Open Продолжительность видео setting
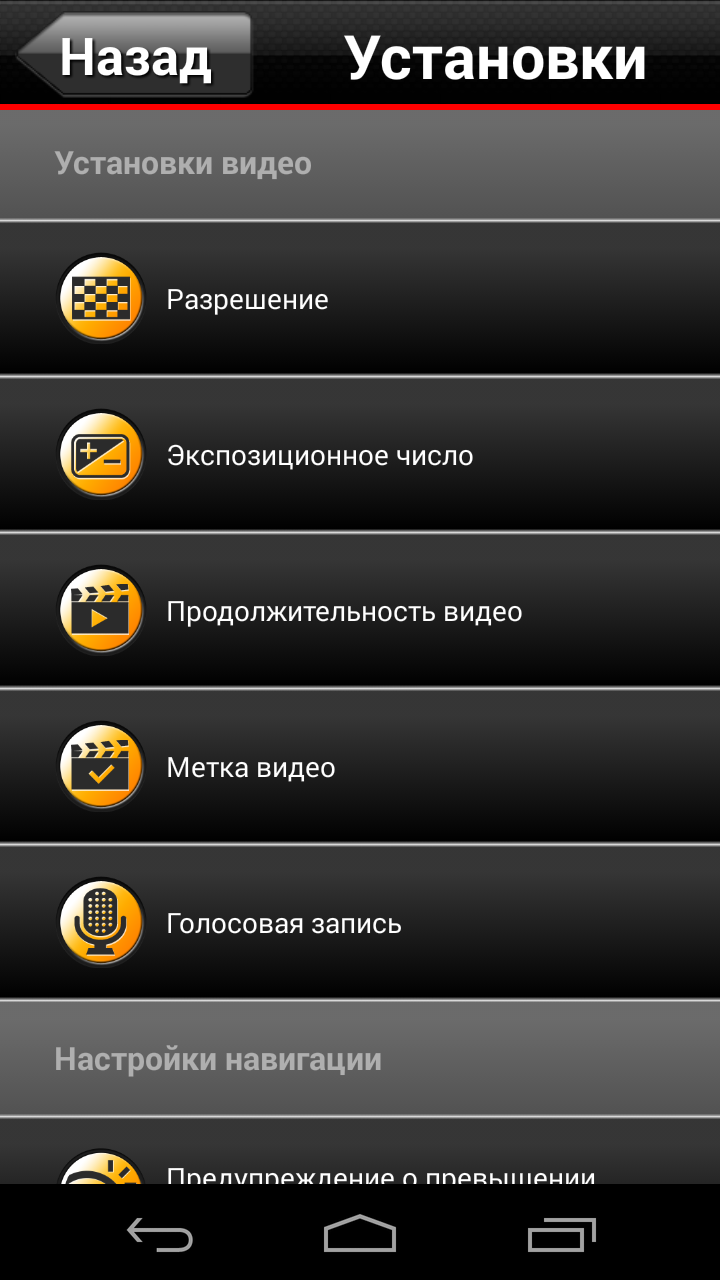The image size is (720, 1280). tap(360, 611)
